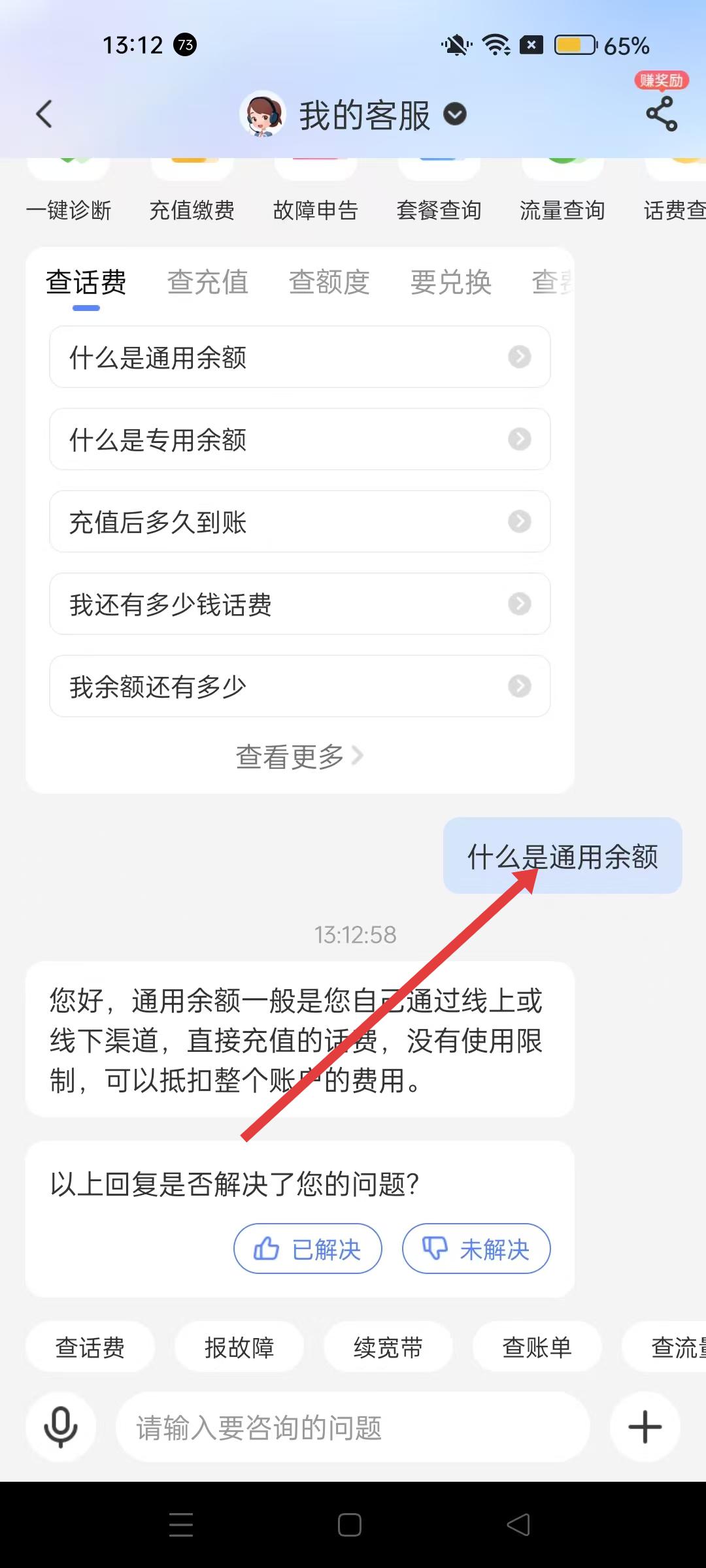
Task: Switch to the 查额度 tab
Action: click(329, 282)
